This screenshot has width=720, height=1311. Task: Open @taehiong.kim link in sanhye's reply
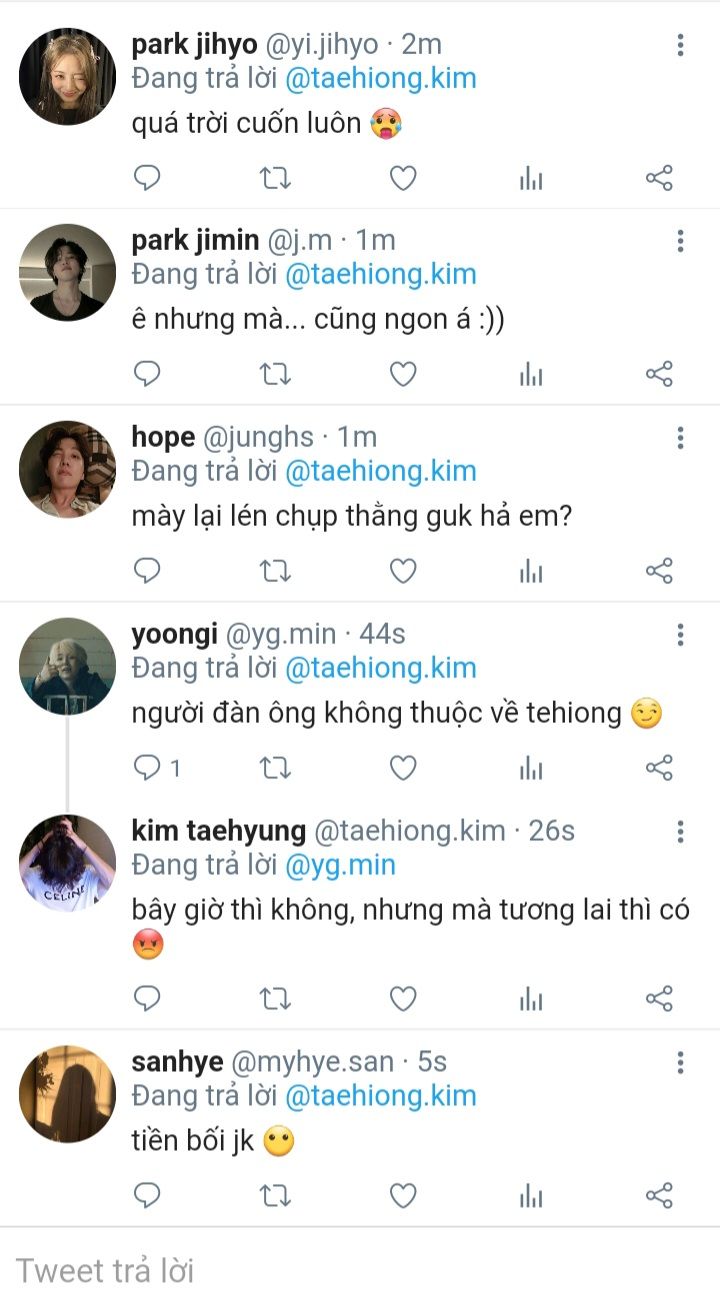[x=380, y=1095]
